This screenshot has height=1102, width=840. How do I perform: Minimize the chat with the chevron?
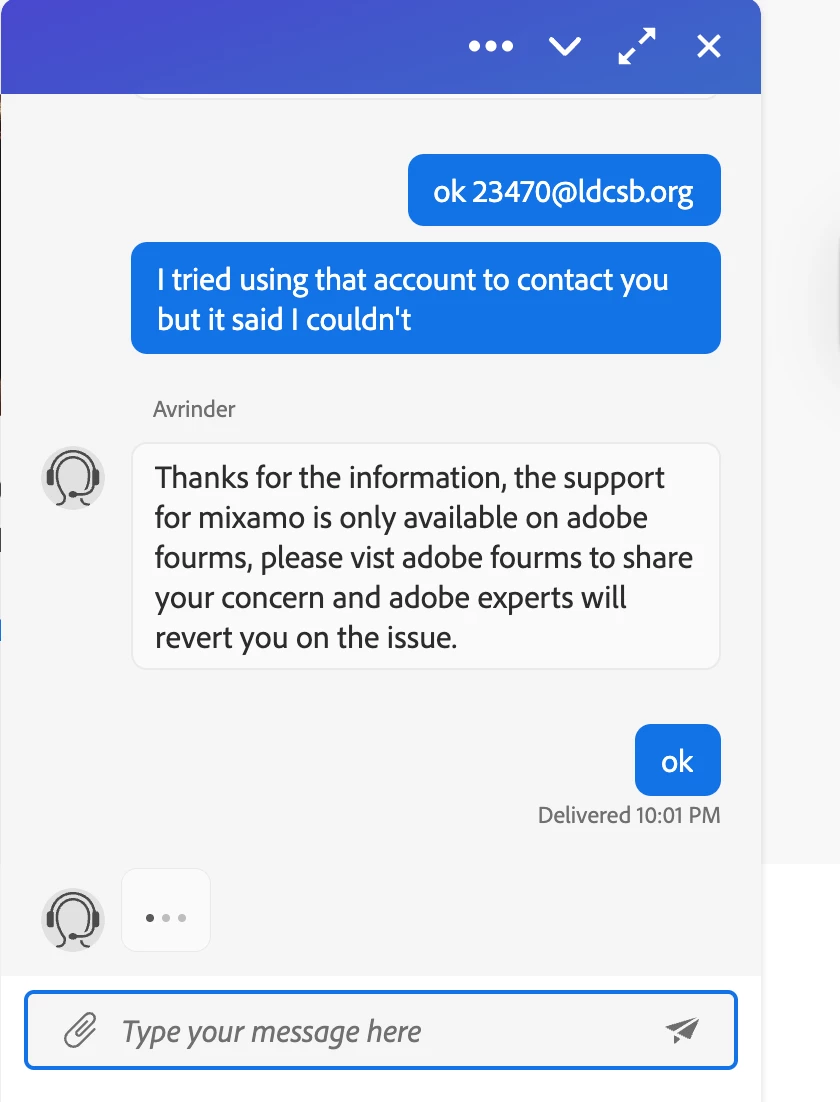click(x=565, y=46)
